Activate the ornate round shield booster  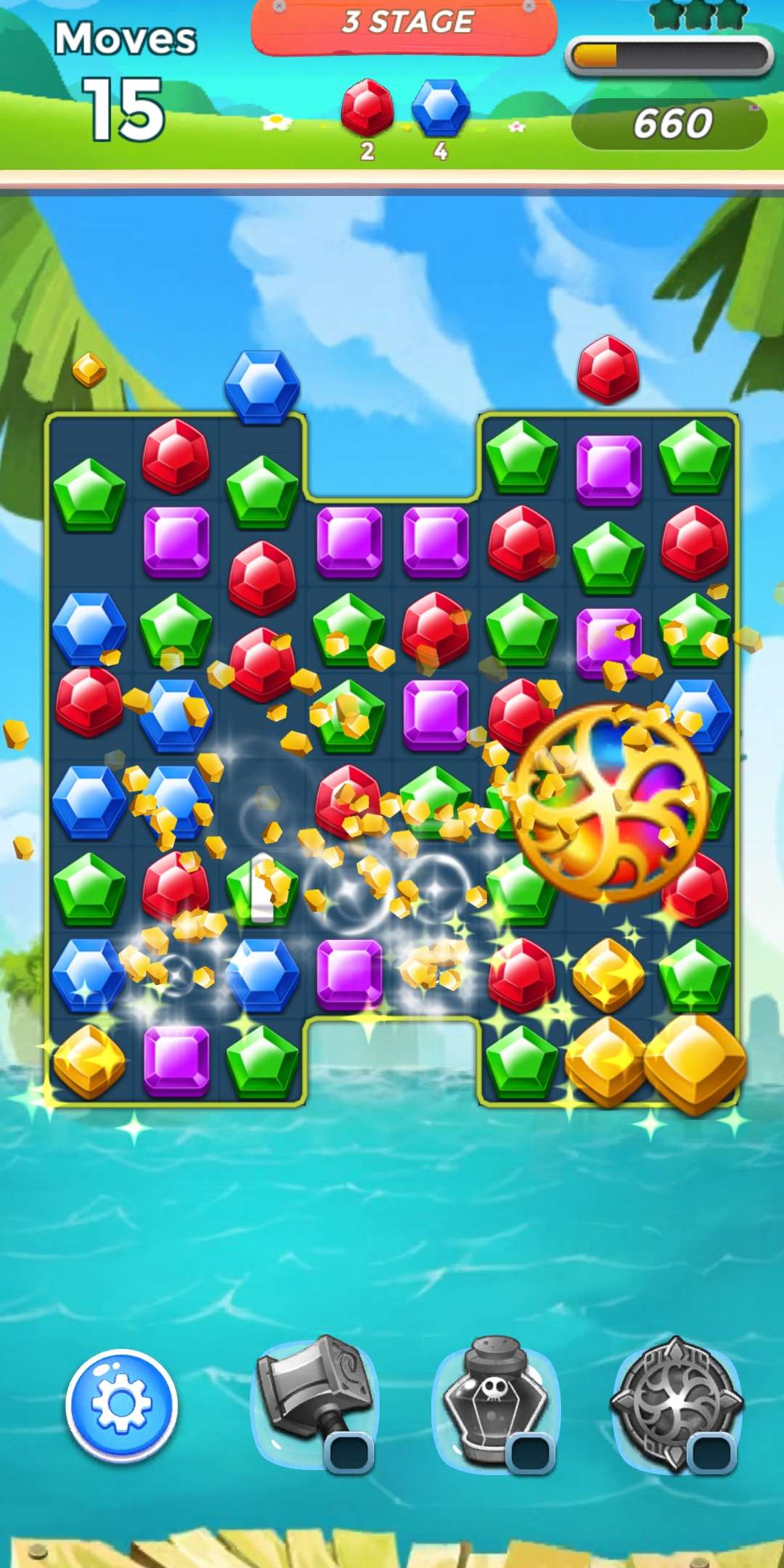tap(676, 1401)
